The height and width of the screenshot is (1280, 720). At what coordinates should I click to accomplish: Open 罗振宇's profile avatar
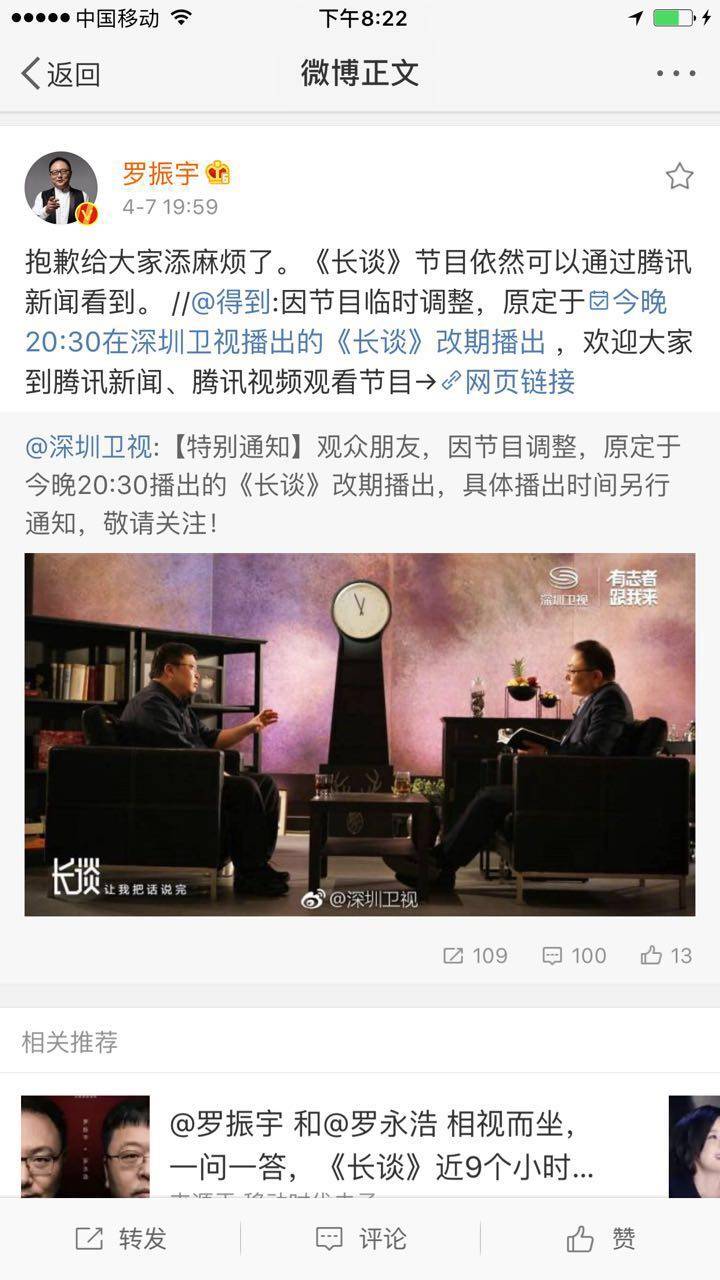[61, 188]
